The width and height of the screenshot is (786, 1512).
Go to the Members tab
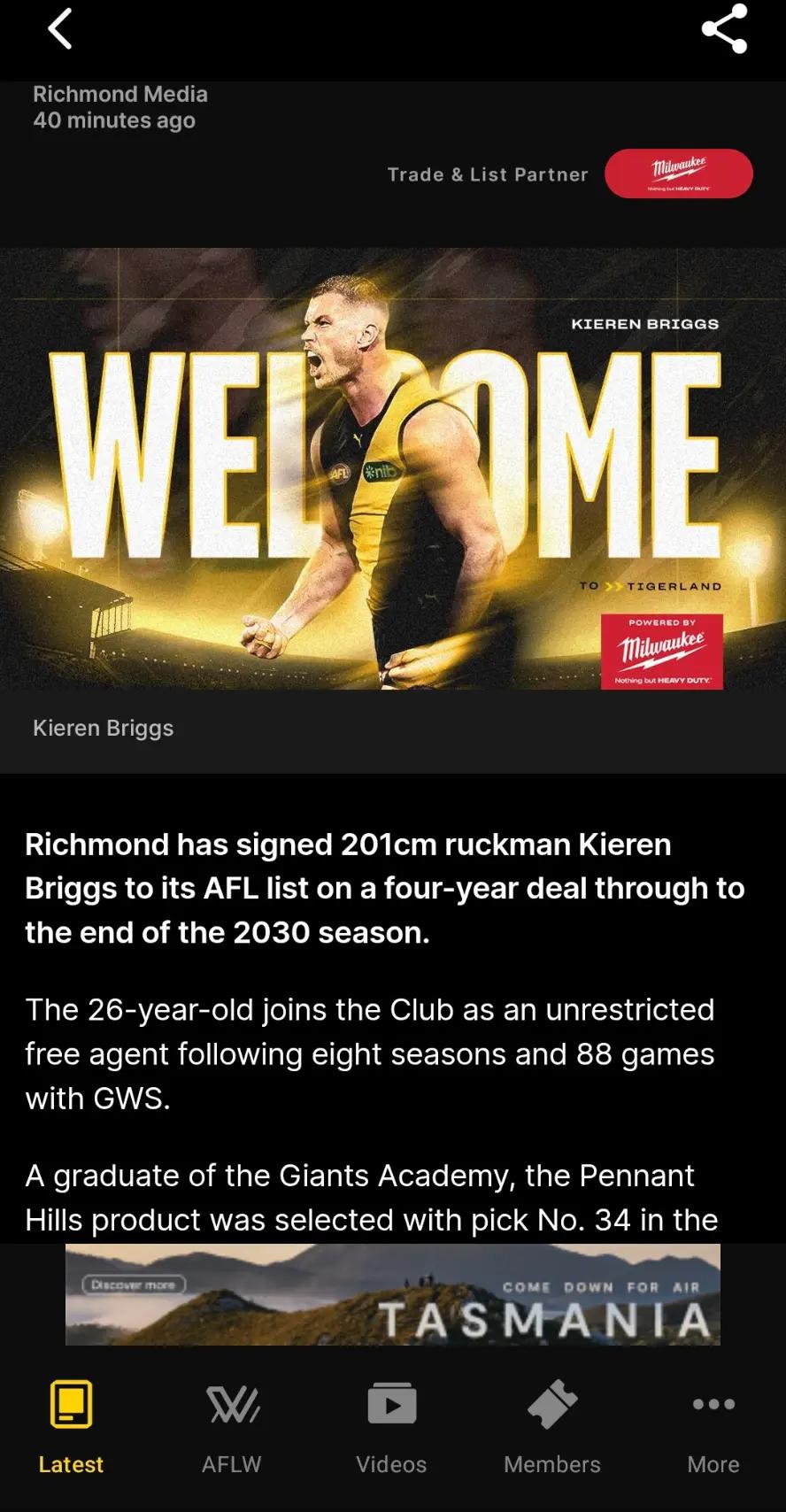pyautogui.click(x=552, y=1427)
